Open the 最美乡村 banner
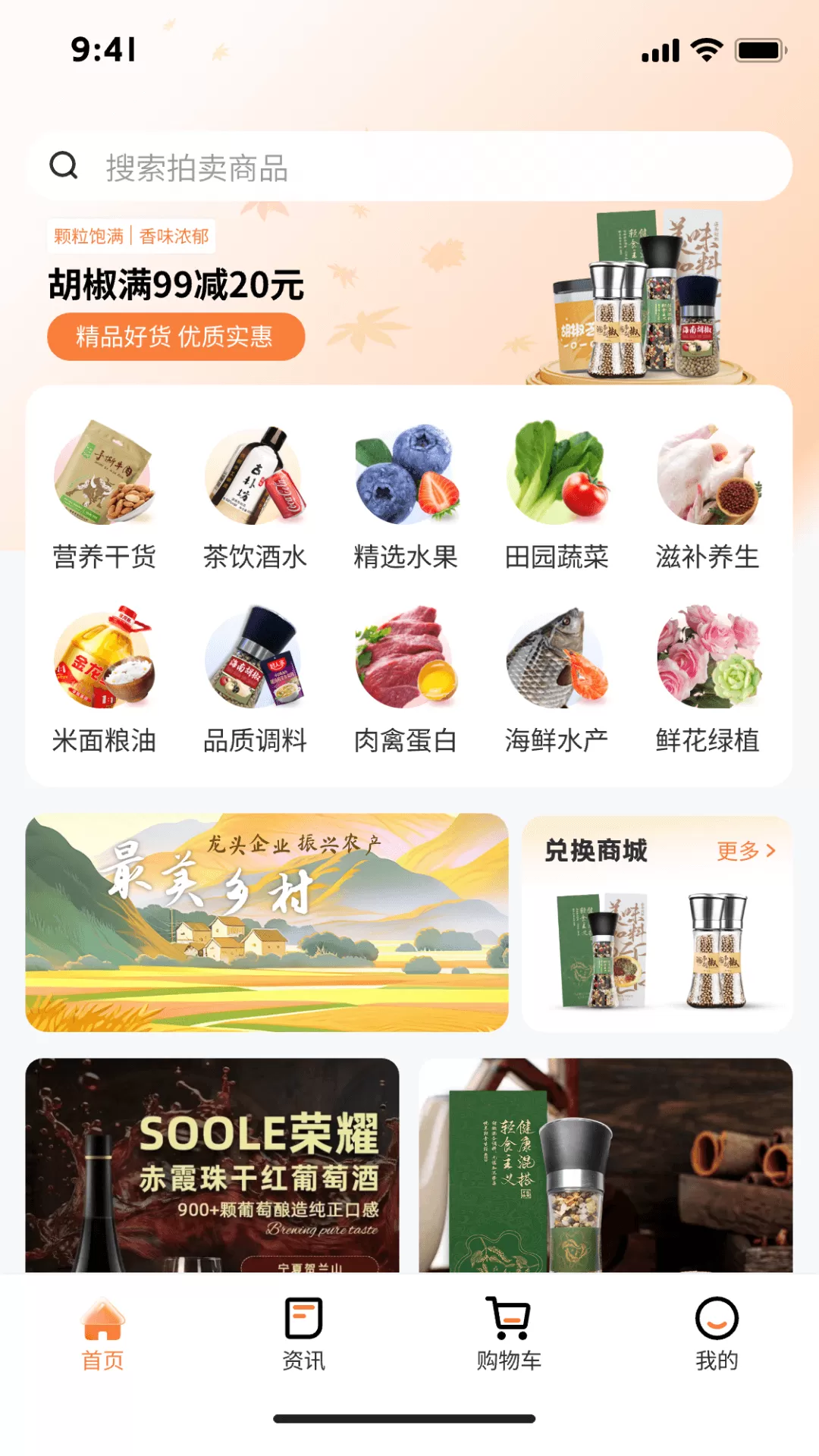The width and height of the screenshot is (819, 1456). tap(267, 922)
